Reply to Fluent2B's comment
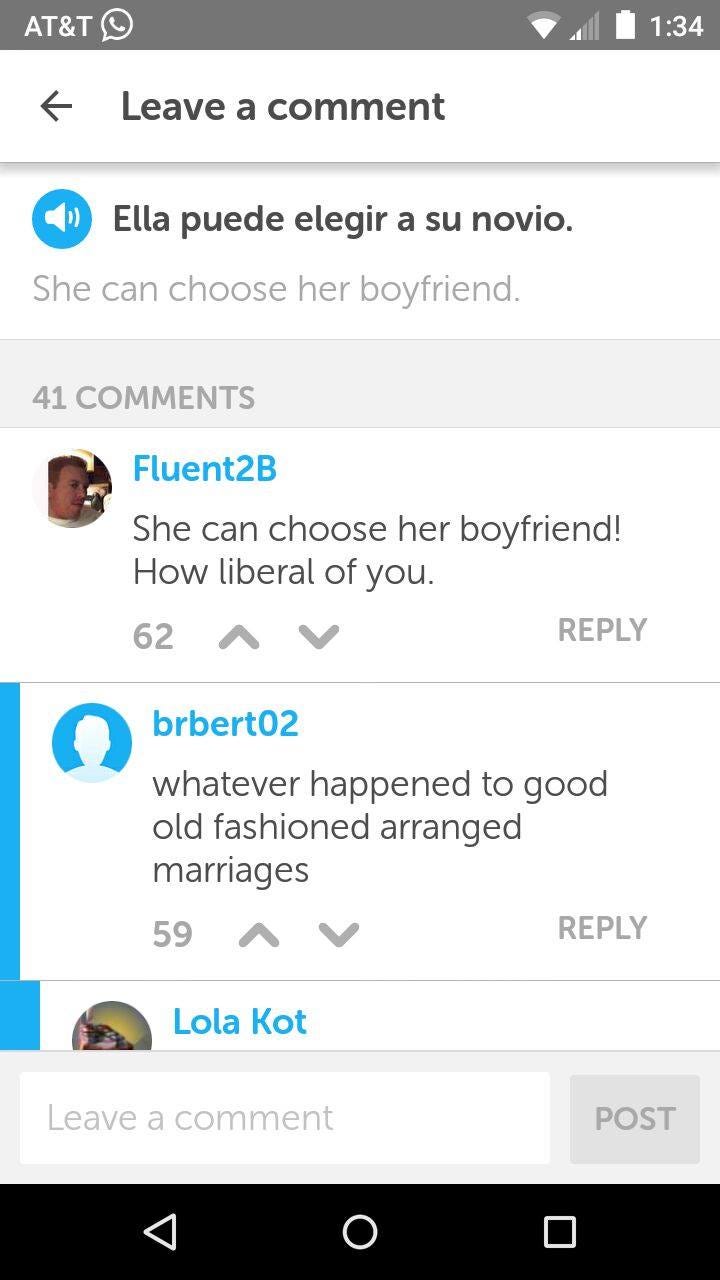Screen dimensions: 720x1280 click(602, 630)
